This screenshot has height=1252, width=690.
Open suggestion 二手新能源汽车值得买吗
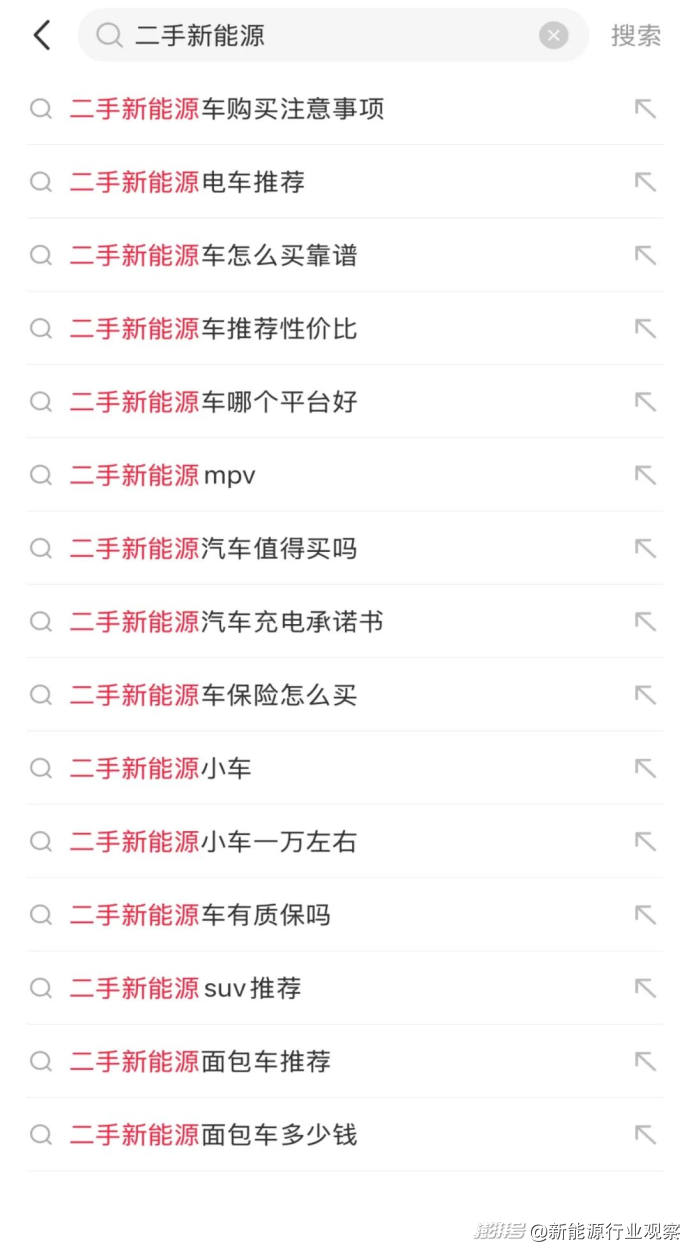(213, 548)
